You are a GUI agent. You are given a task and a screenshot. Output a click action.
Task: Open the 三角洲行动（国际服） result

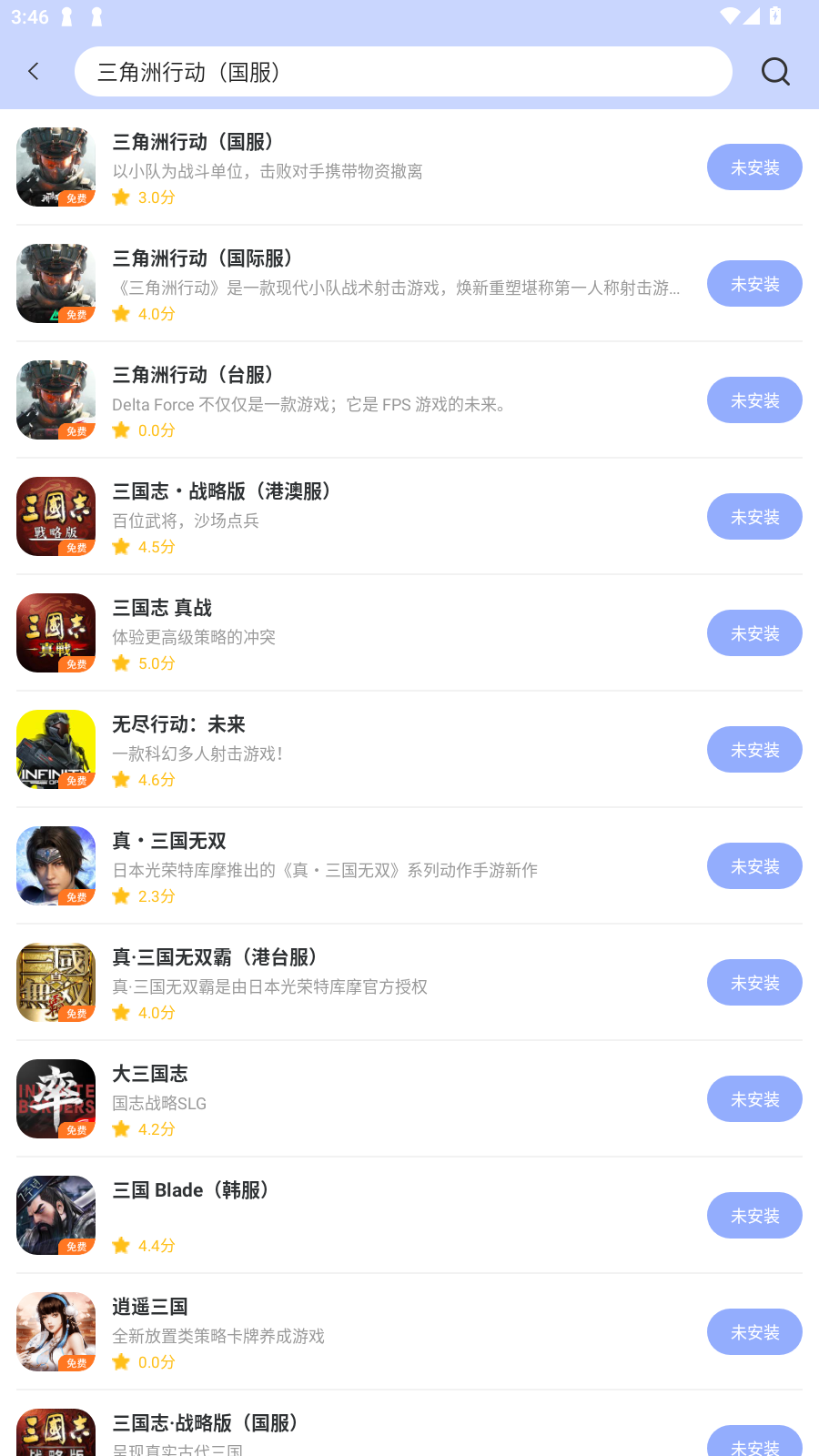click(364, 284)
